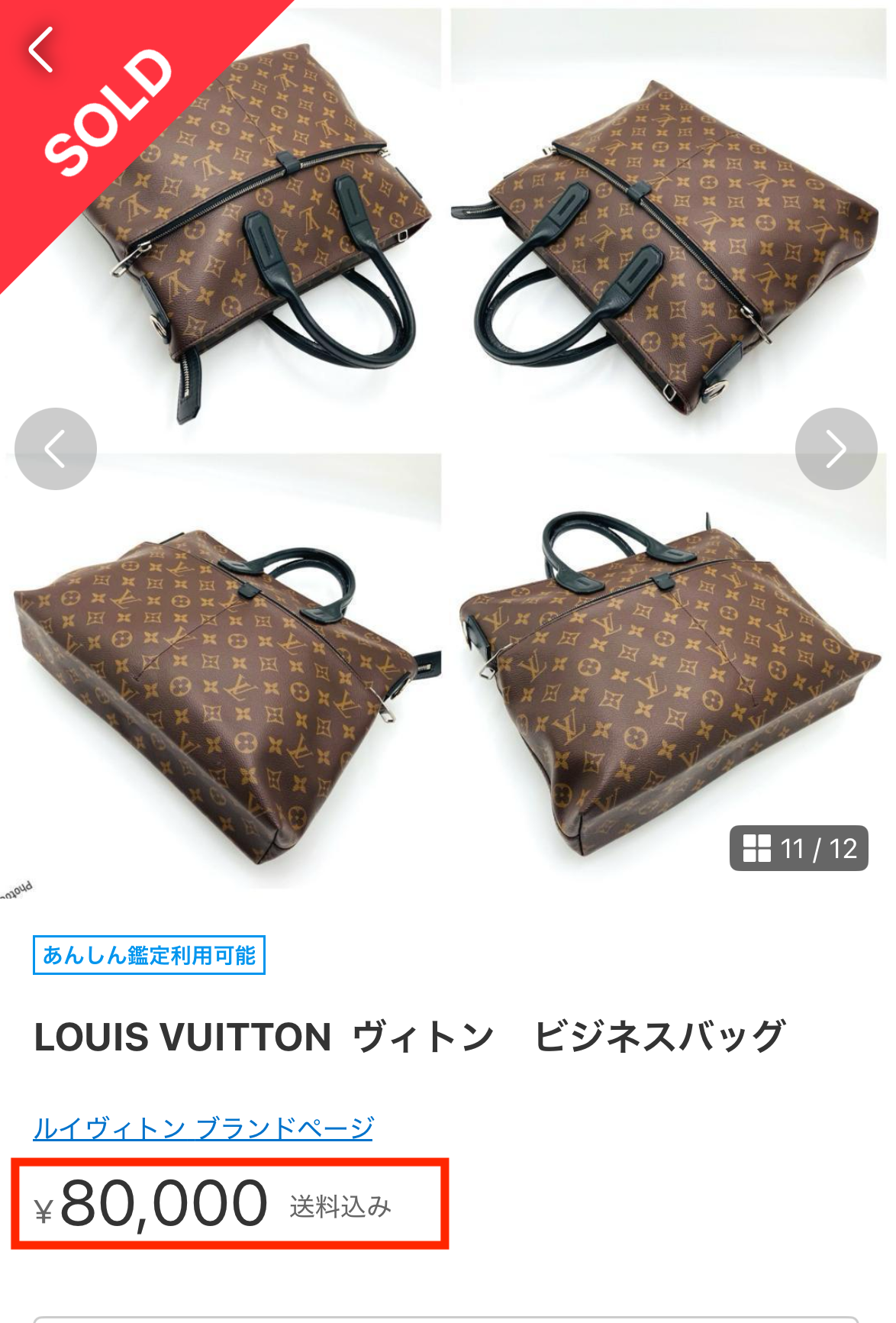Open ルイヴィトン ブランドページ link
Viewport: 896px width, 1323px height.
(203, 1128)
